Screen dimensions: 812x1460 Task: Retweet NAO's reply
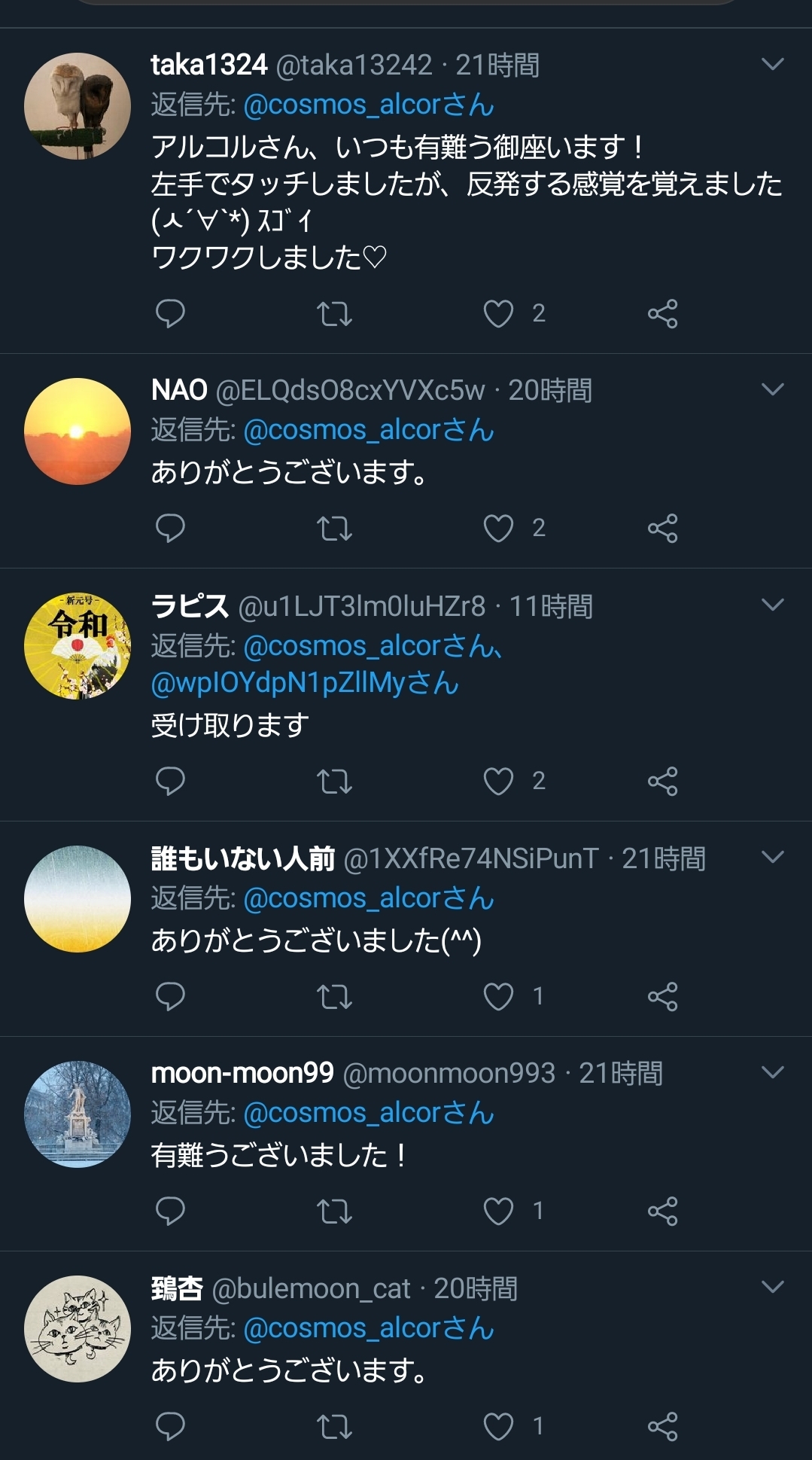pyautogui.click(x=334, y=528)
